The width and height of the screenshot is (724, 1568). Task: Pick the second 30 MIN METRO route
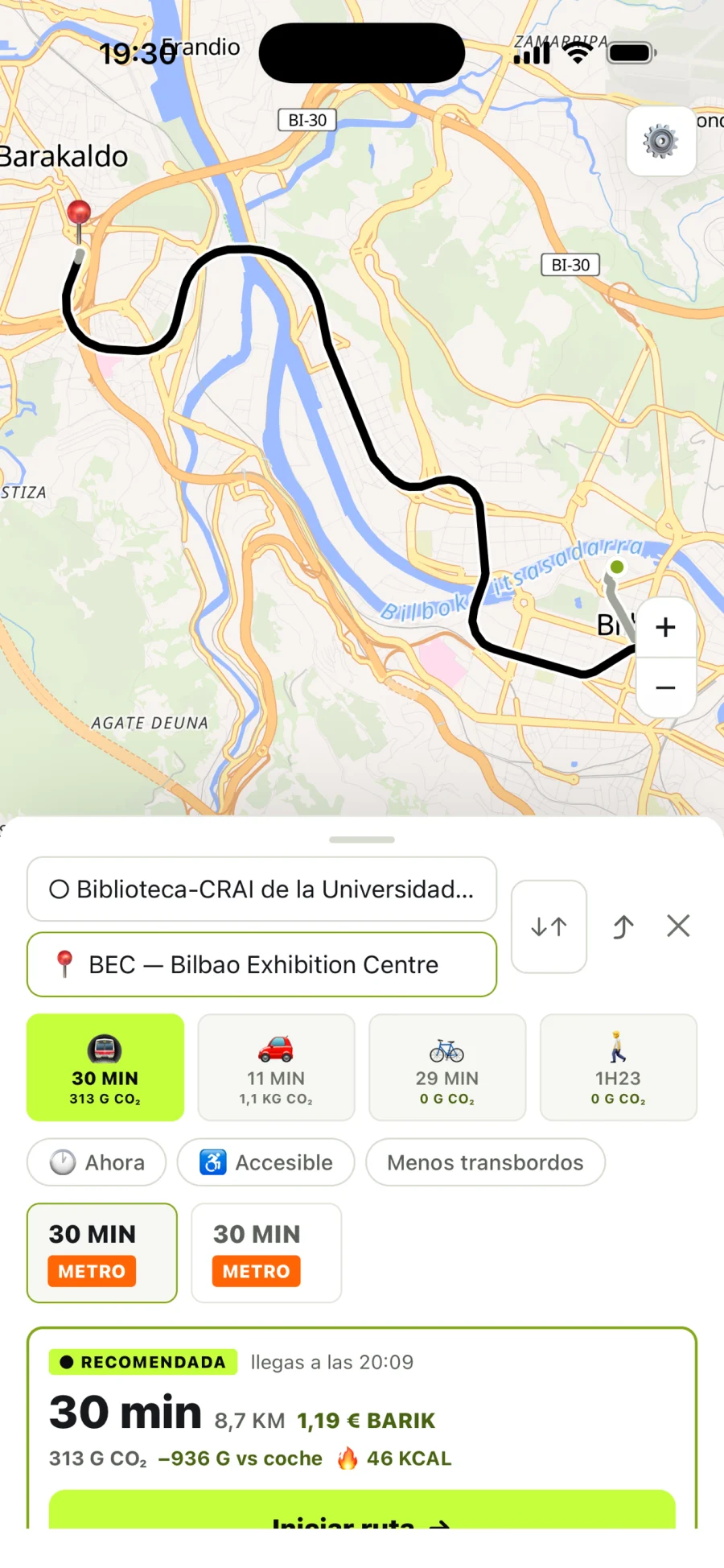tap(266, 1252)
